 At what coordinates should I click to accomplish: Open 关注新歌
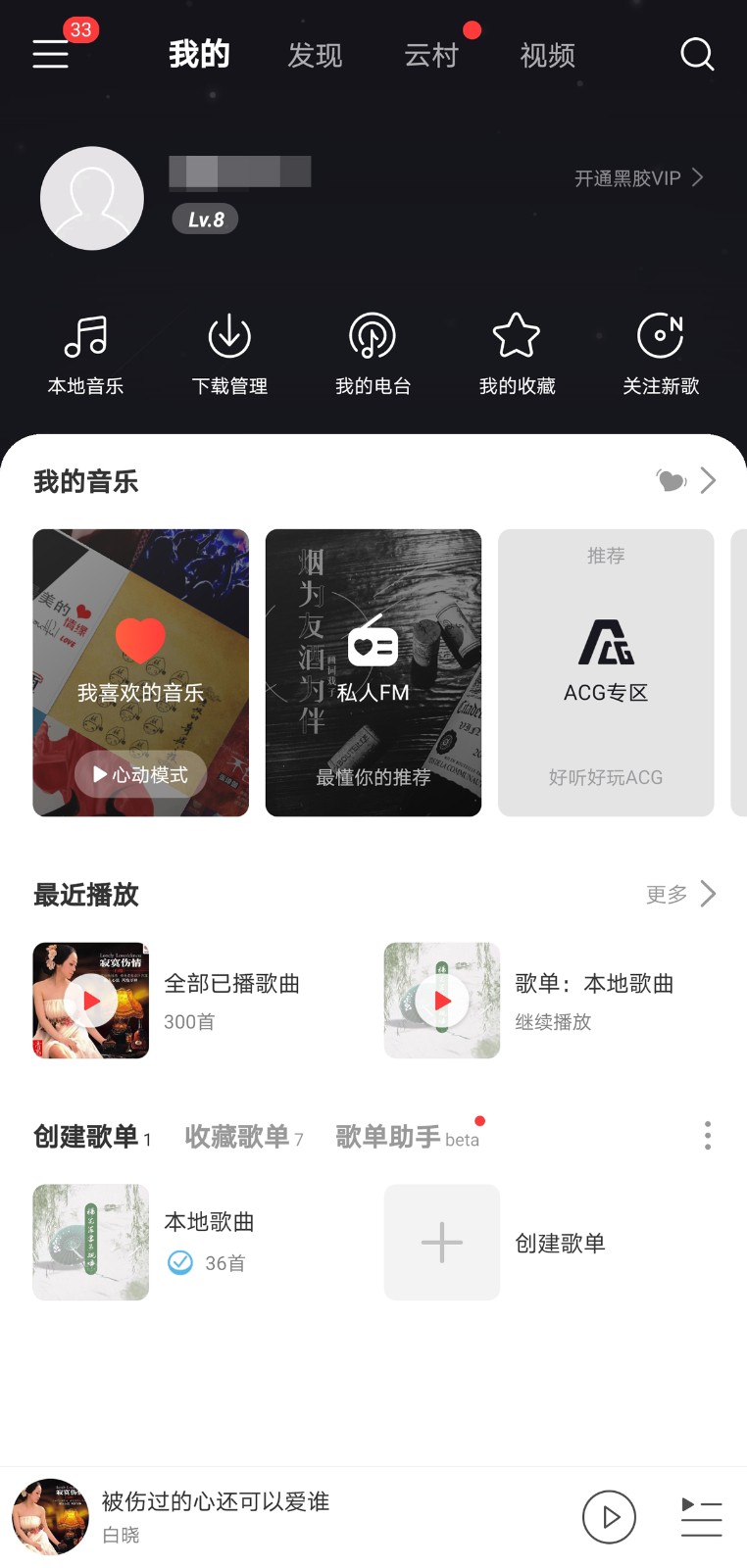tap(661, 355)
